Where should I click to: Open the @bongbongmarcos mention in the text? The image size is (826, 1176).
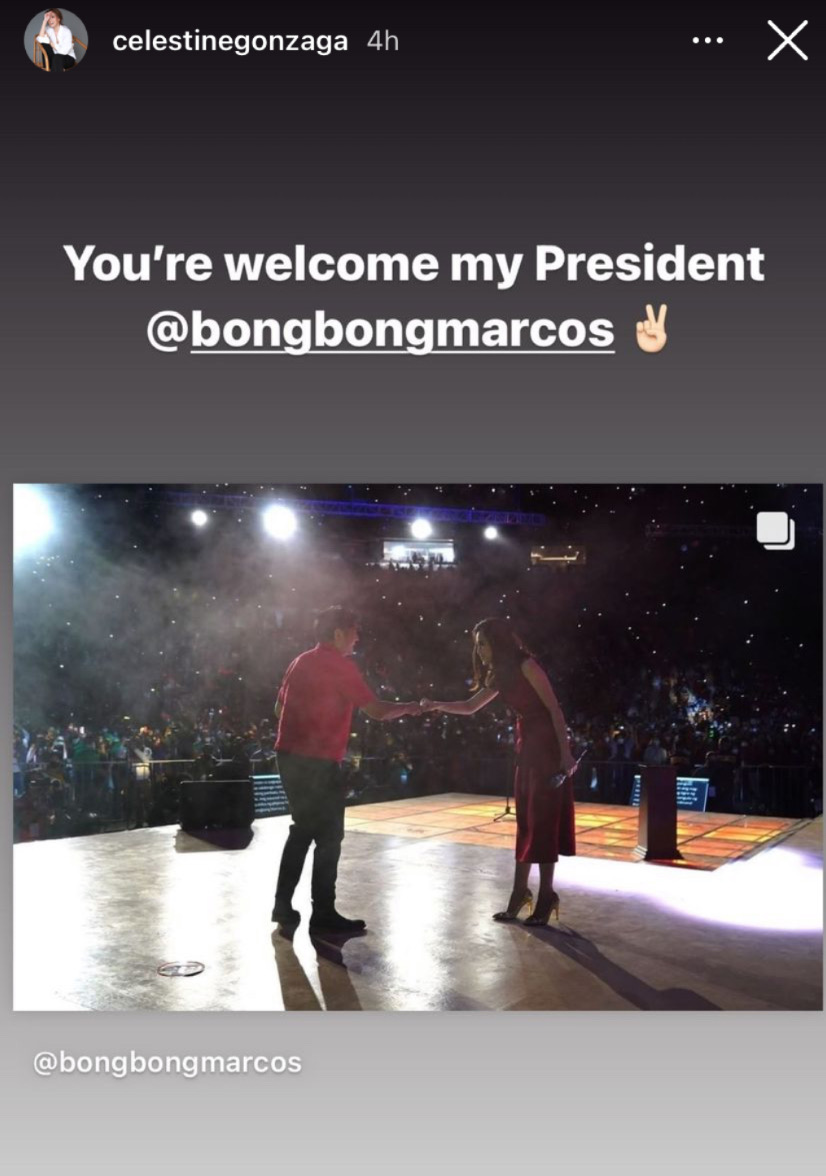[x=381, y=331]
